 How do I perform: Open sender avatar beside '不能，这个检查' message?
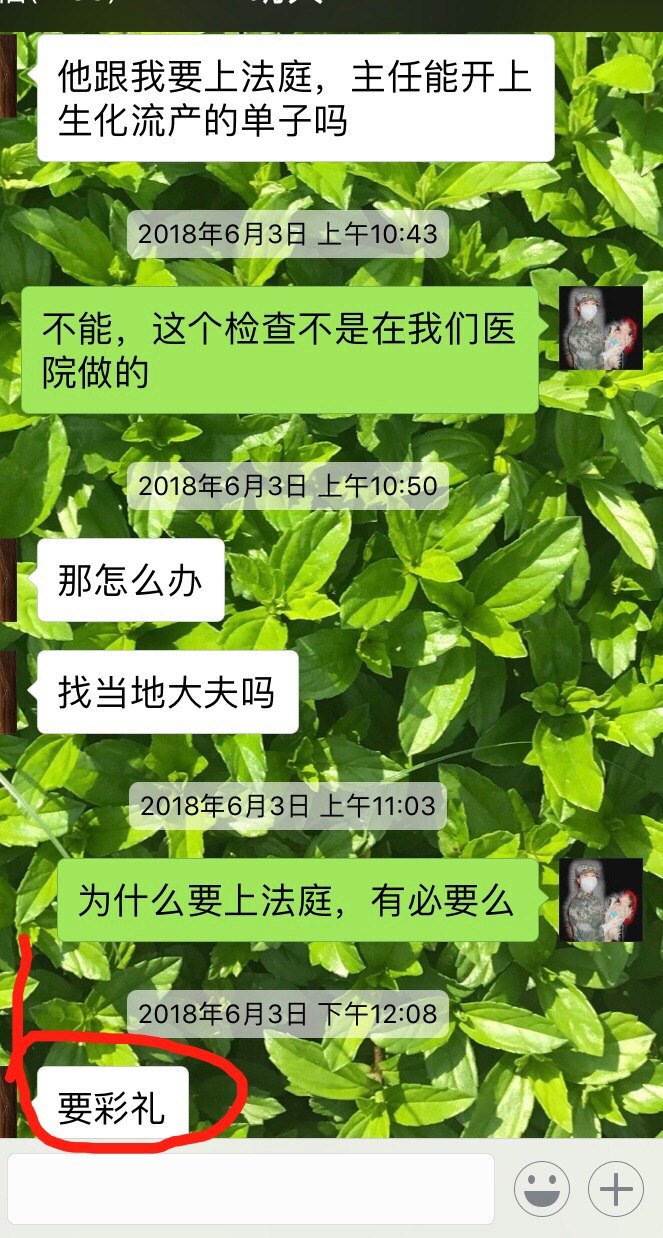pos(600,328)
